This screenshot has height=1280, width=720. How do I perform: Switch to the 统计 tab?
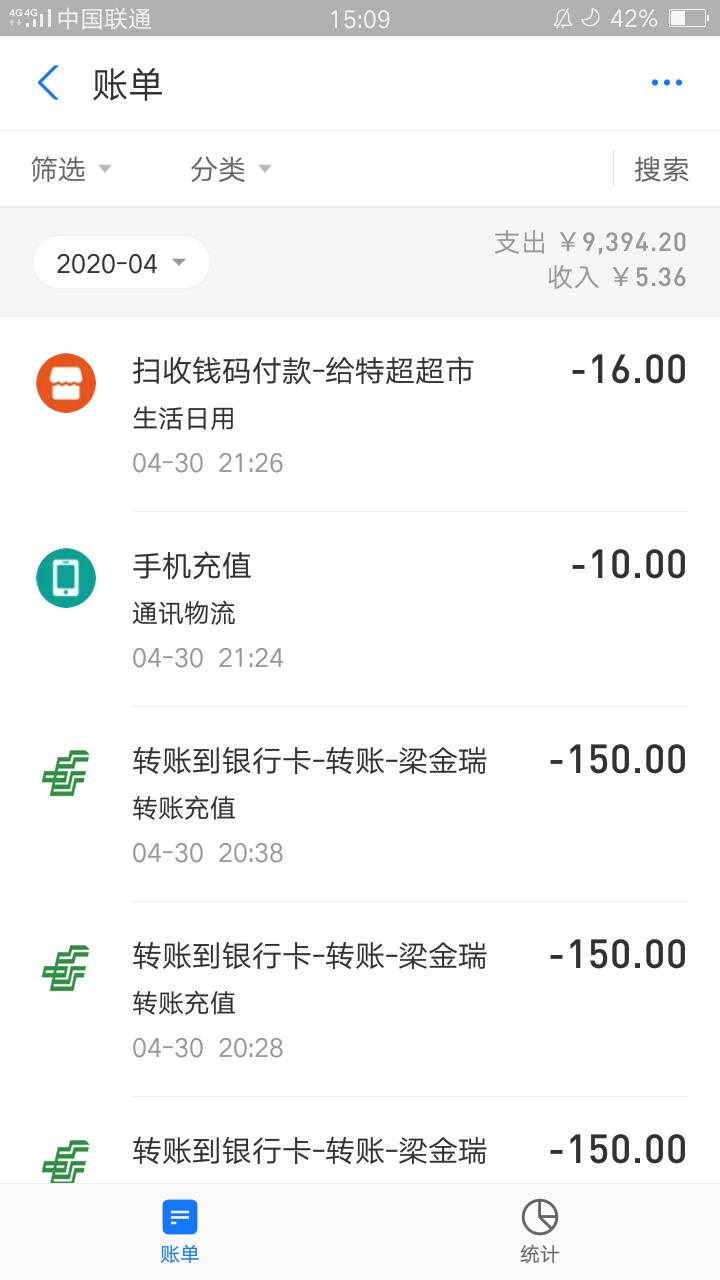point(540,1232)
